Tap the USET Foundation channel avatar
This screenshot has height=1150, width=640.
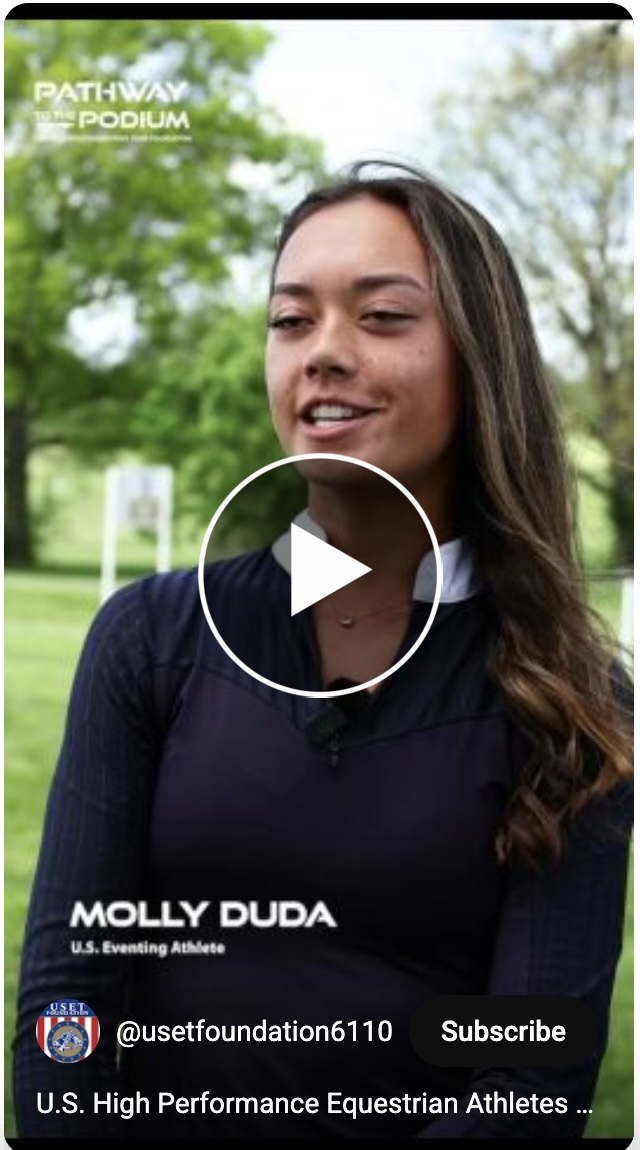click(x=68, y=1030)
